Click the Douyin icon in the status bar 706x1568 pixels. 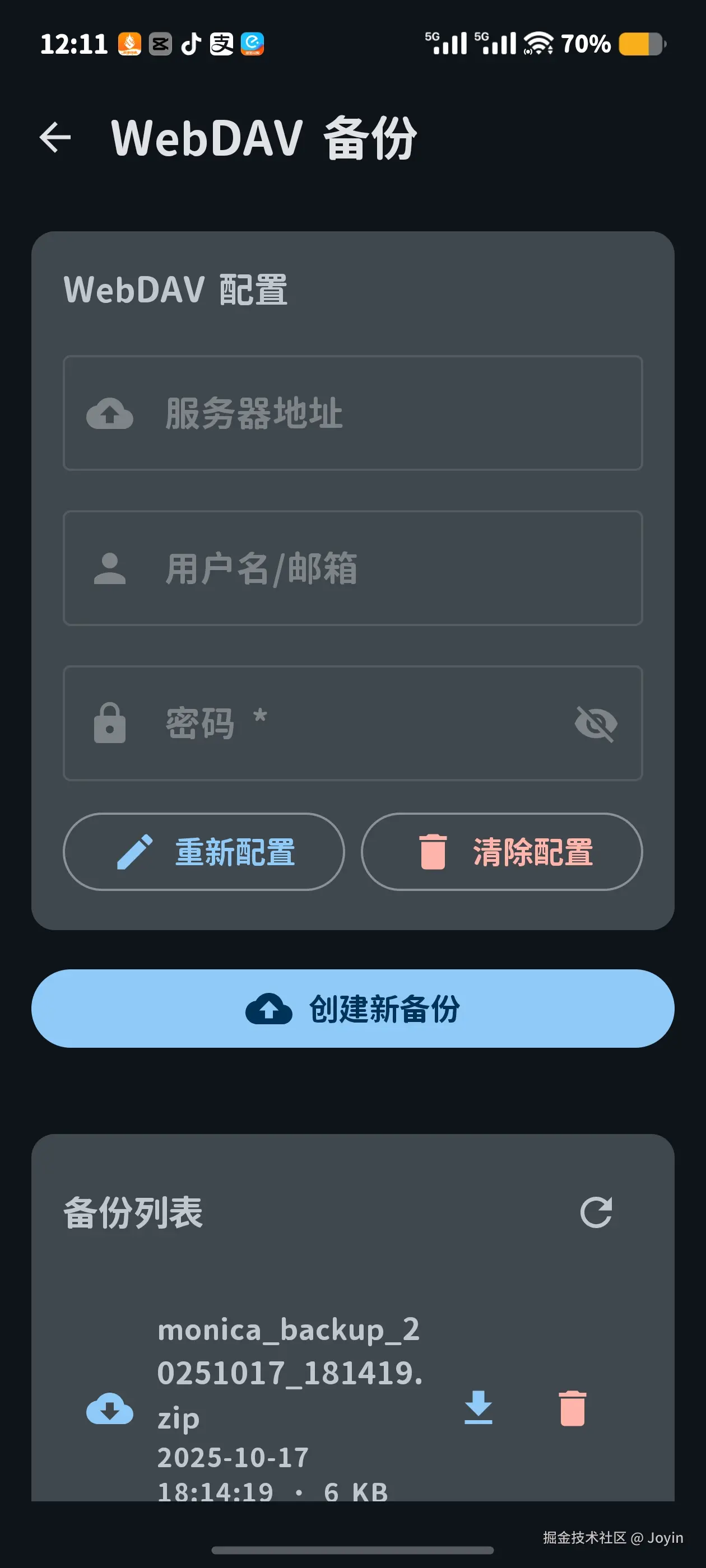[191, 43]
